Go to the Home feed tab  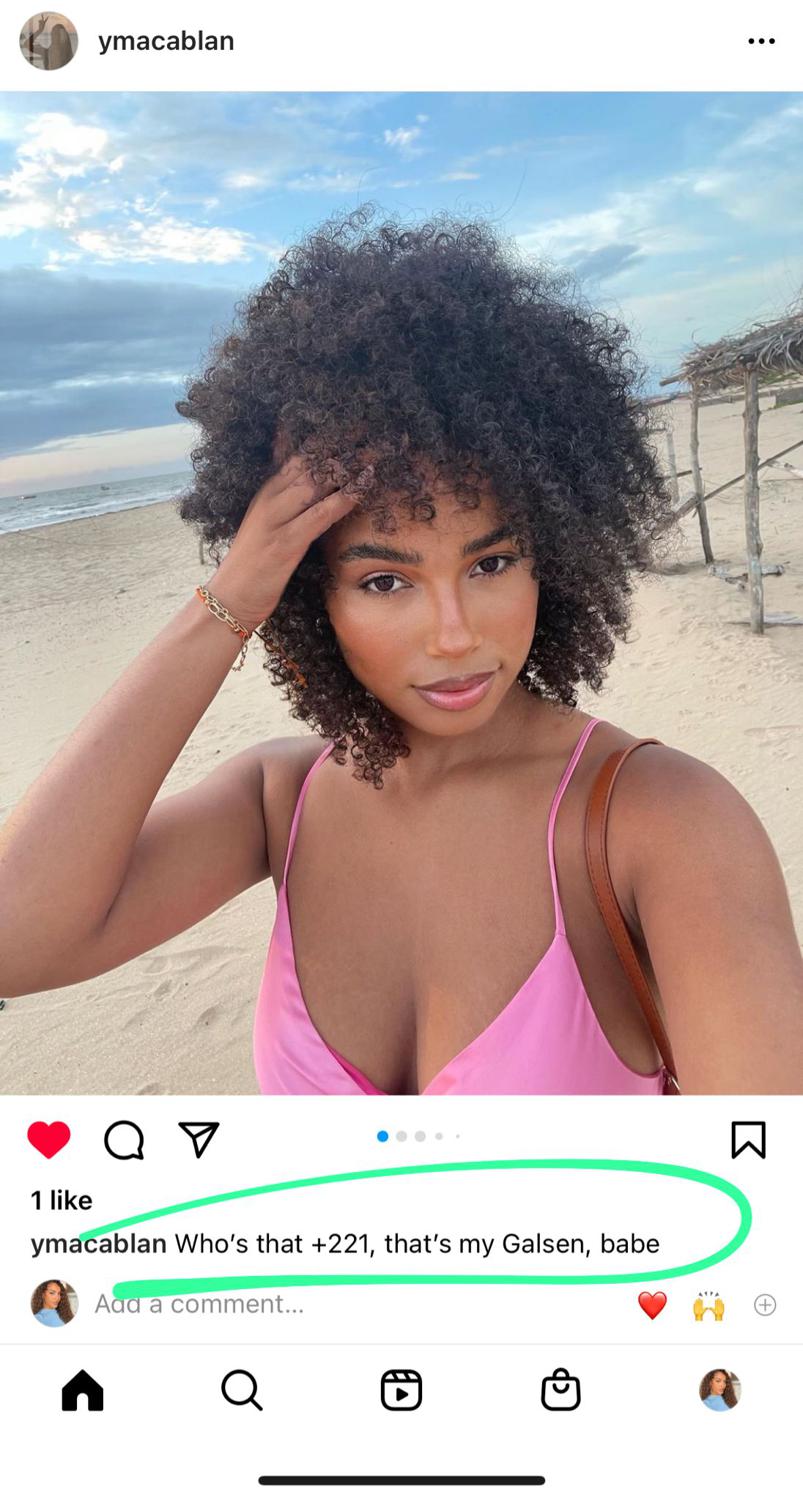83,1390
